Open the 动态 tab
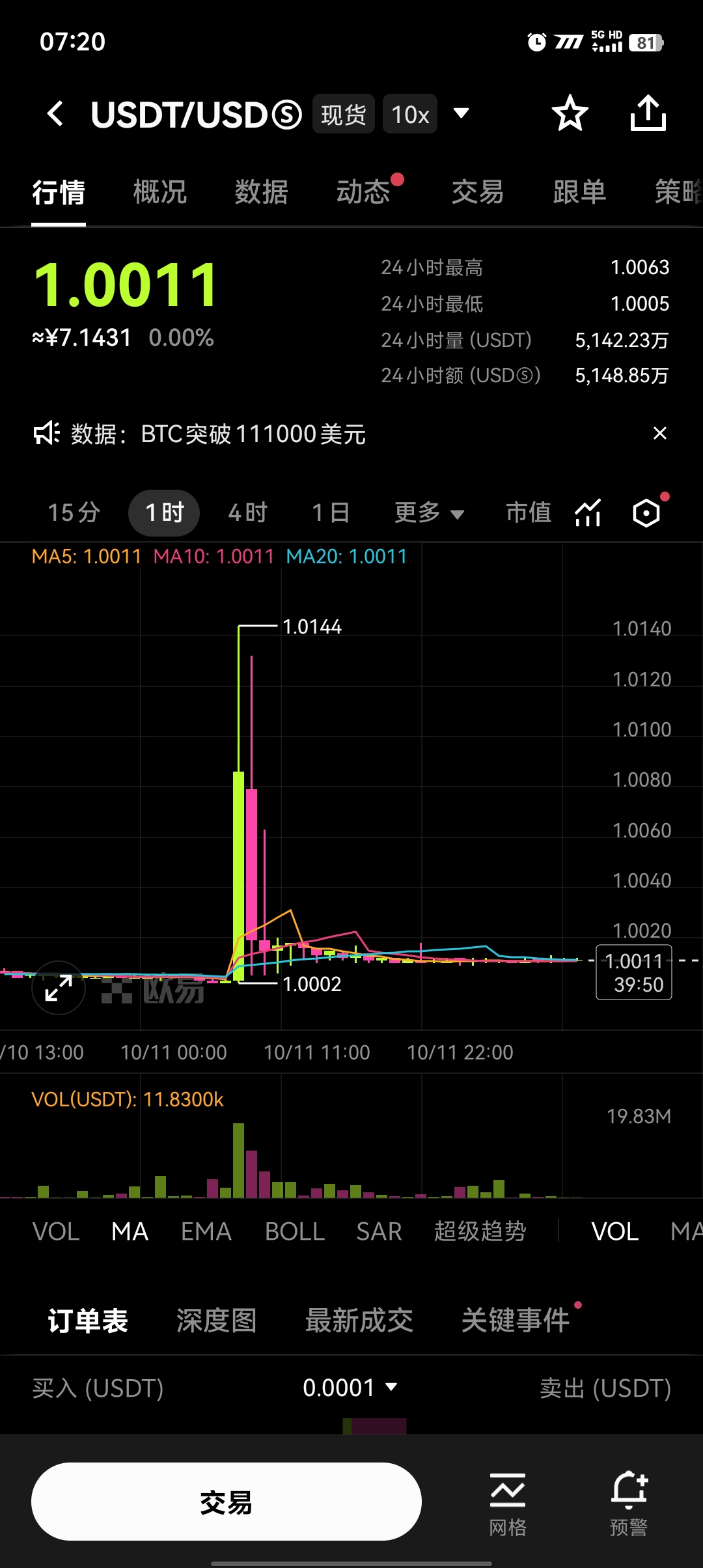Image resolution: width=703 pixels, height=1568 pixels. 363,193
